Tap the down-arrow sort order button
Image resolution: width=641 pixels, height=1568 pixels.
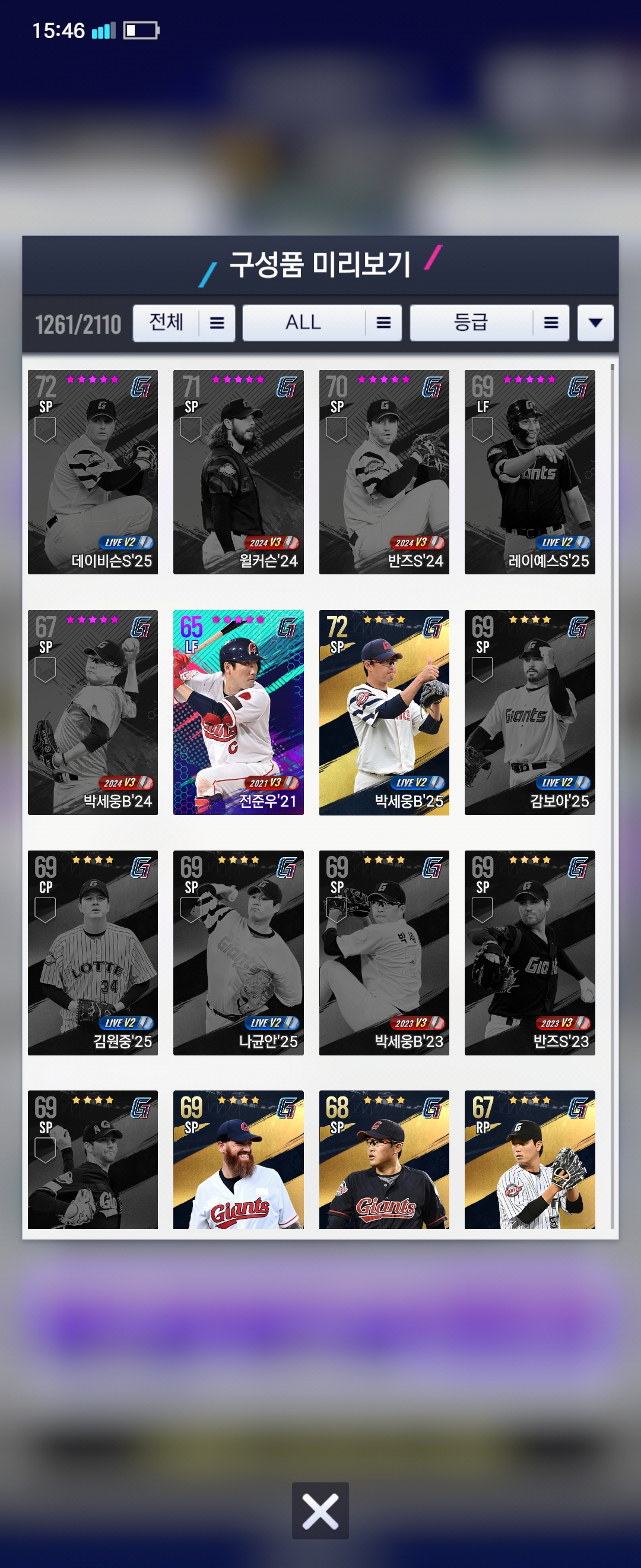[x=595, y=323]
